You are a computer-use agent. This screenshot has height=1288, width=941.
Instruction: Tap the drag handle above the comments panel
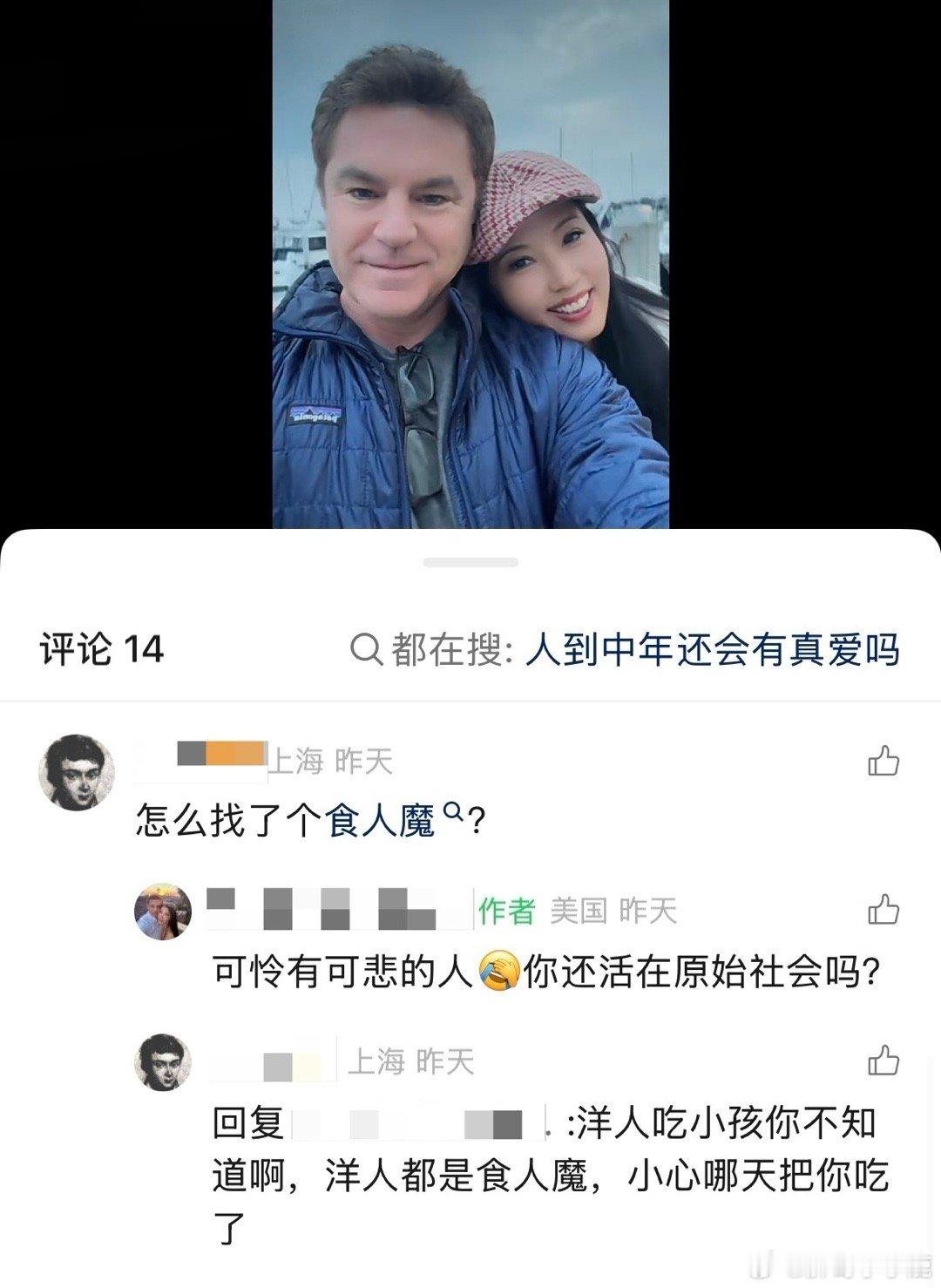click(470, 562)
